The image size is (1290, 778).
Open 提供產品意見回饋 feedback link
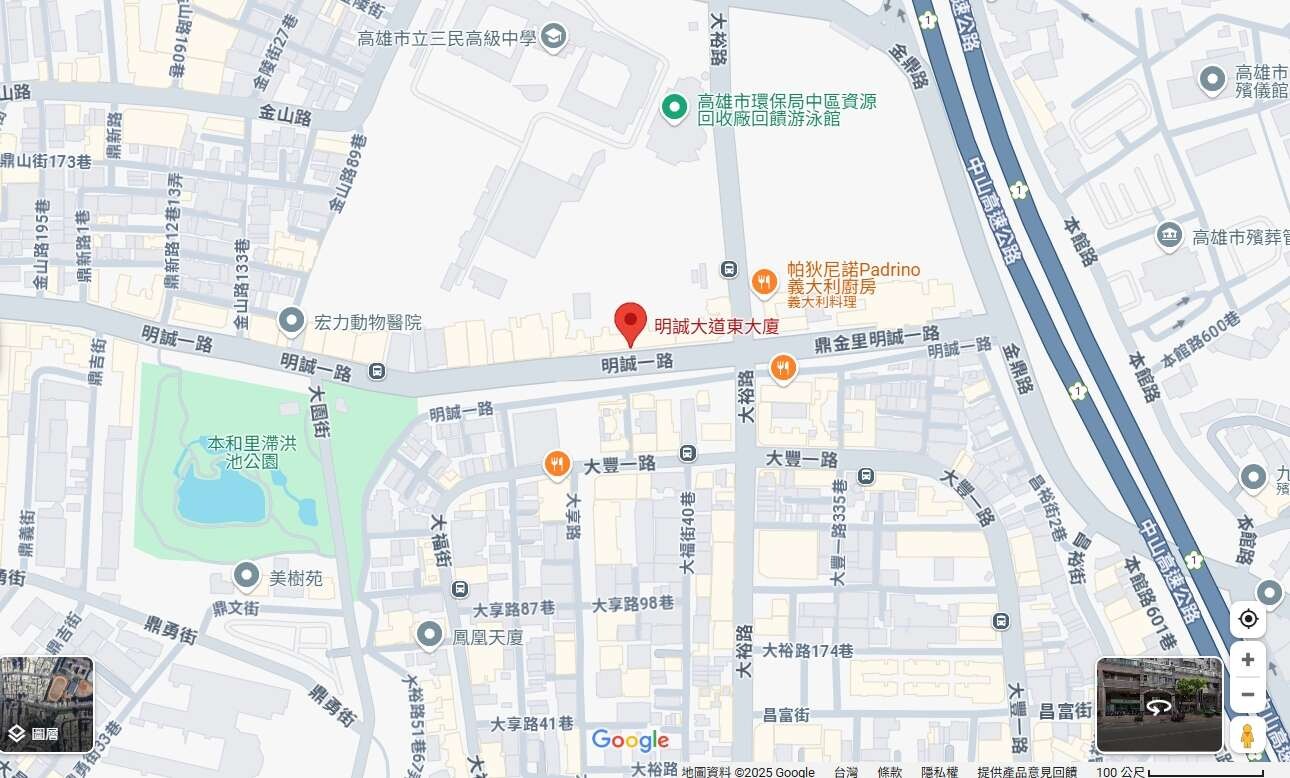[1026, 771]
